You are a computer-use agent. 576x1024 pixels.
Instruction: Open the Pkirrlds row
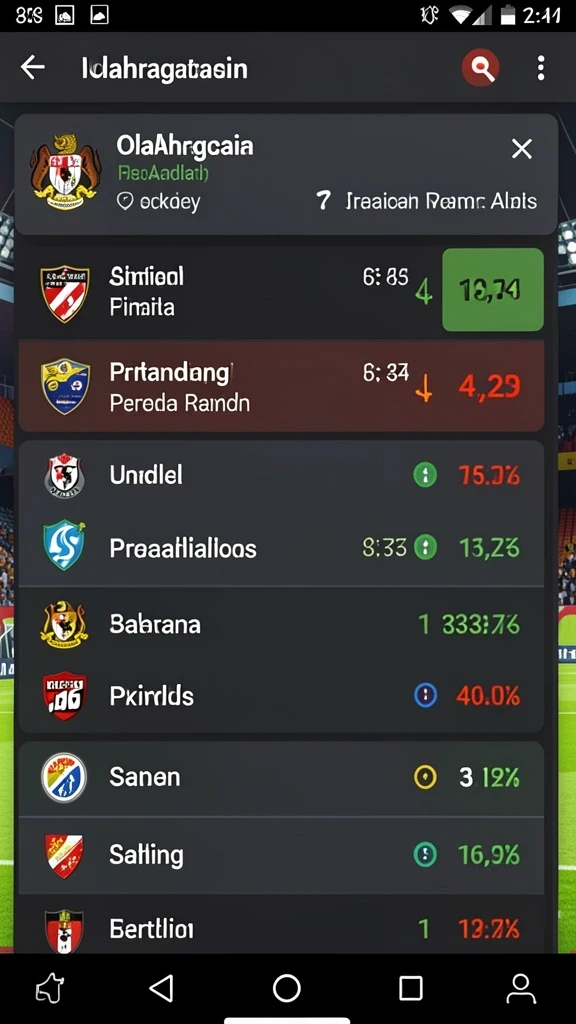(x=281, y=696)
